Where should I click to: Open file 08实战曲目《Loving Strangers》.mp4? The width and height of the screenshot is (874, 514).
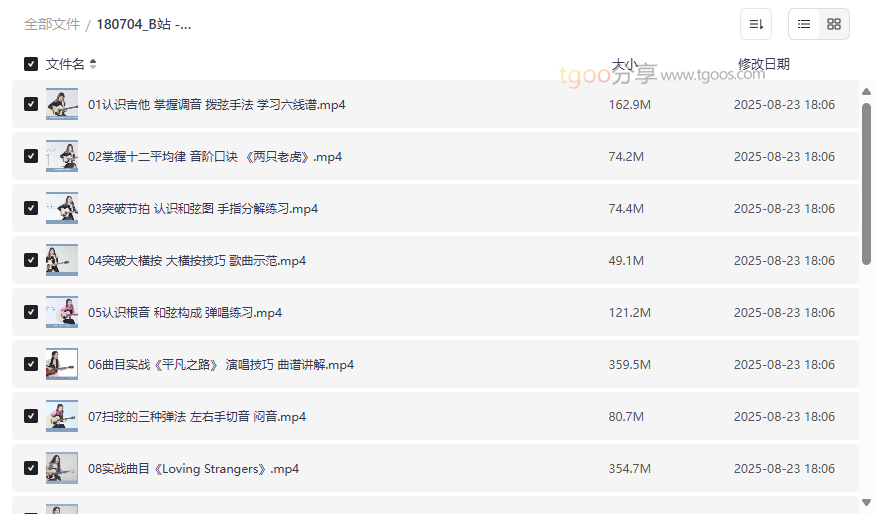(192, 468)
